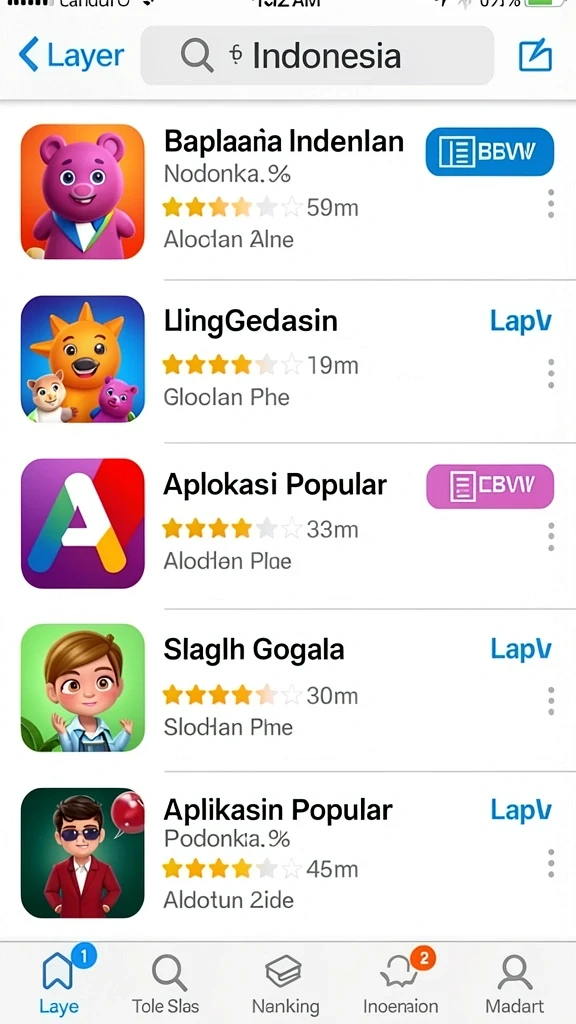Open the overflow menu for Baplaana Indenlan
Screen dimensions: 576x1024
(551, 204)
